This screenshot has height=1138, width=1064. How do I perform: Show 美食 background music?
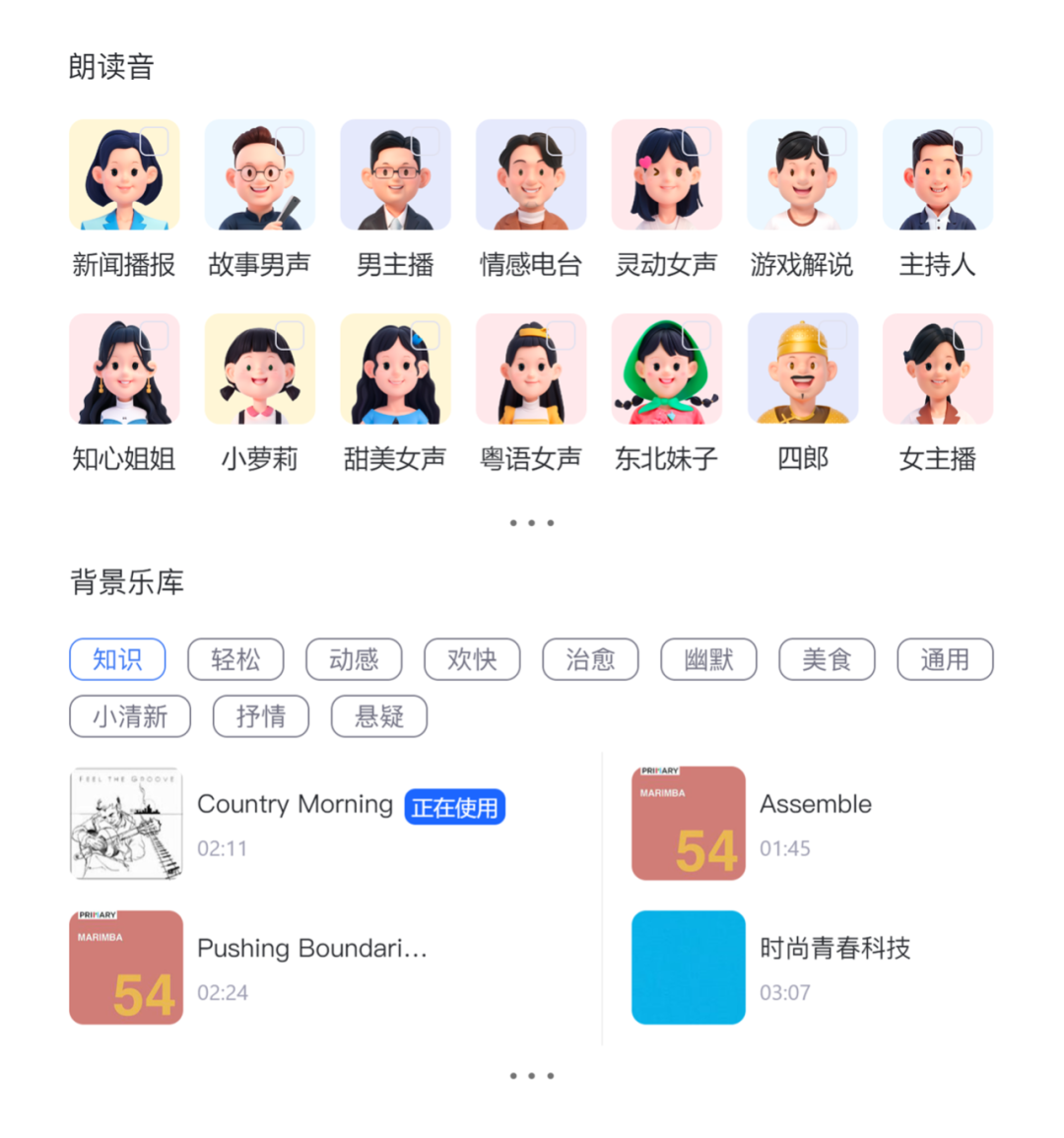[x=827, y=659]
